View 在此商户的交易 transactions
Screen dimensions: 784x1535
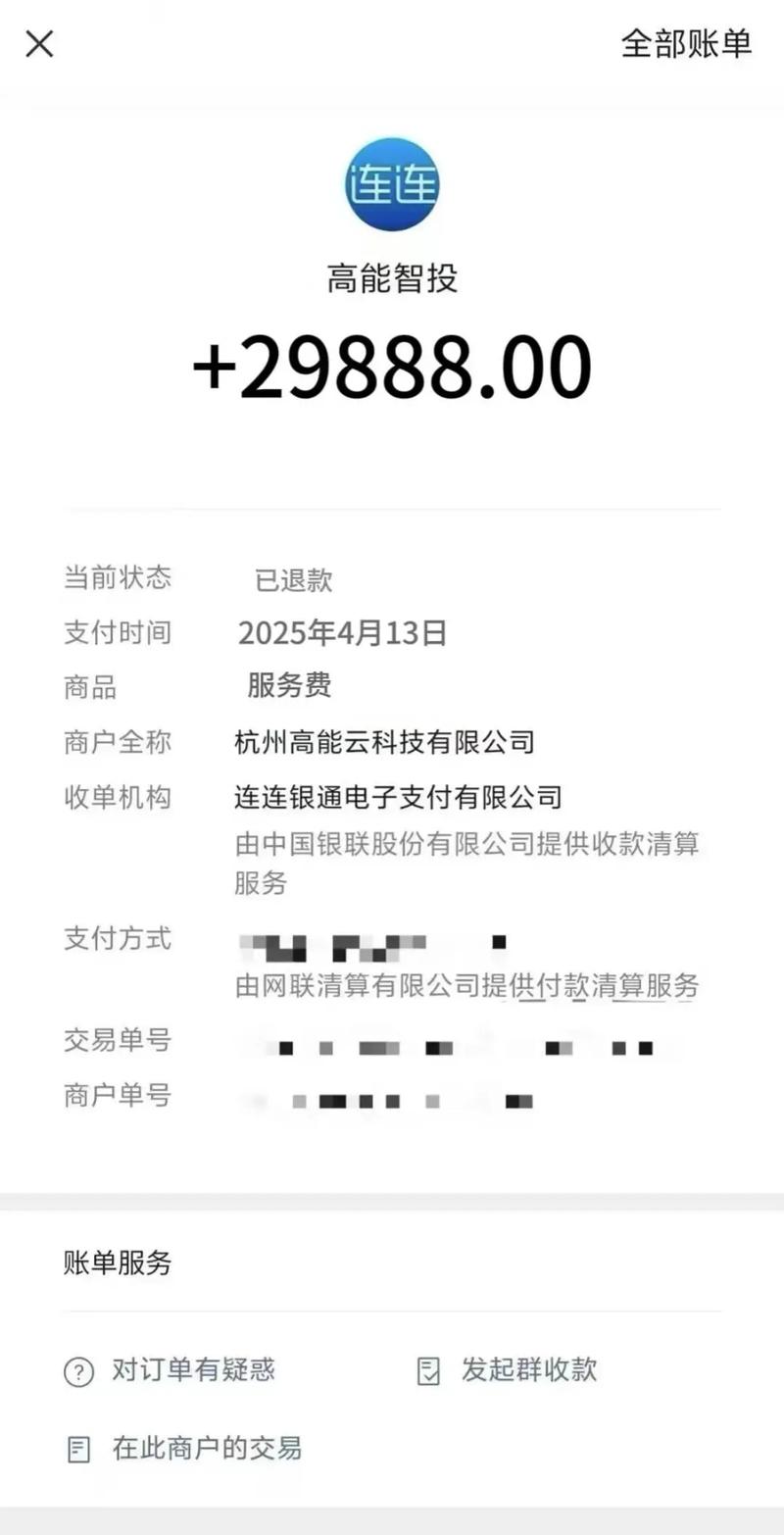(184, 1449)
